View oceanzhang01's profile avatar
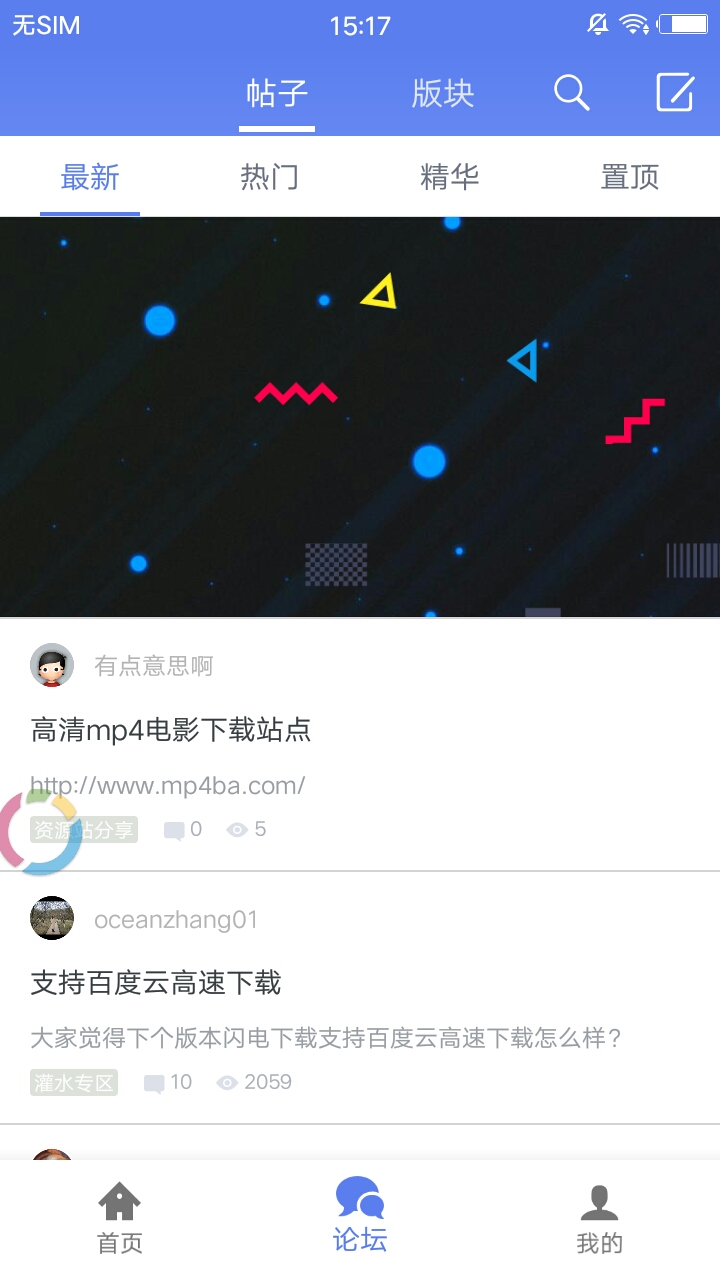This screenshot has width=720, height=1280. coord(52,918)
